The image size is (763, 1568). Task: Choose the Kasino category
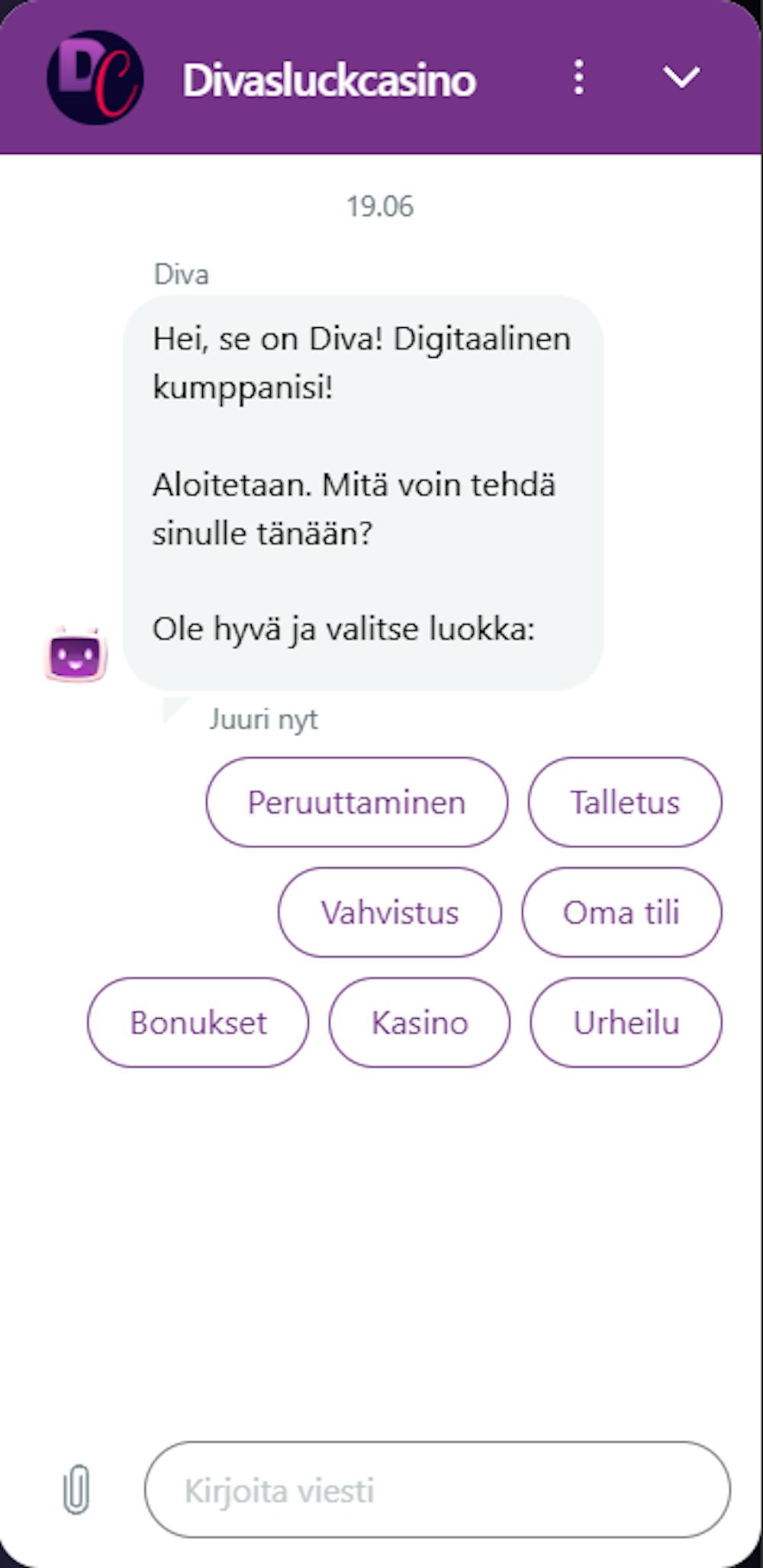(x=420, y=1023)
